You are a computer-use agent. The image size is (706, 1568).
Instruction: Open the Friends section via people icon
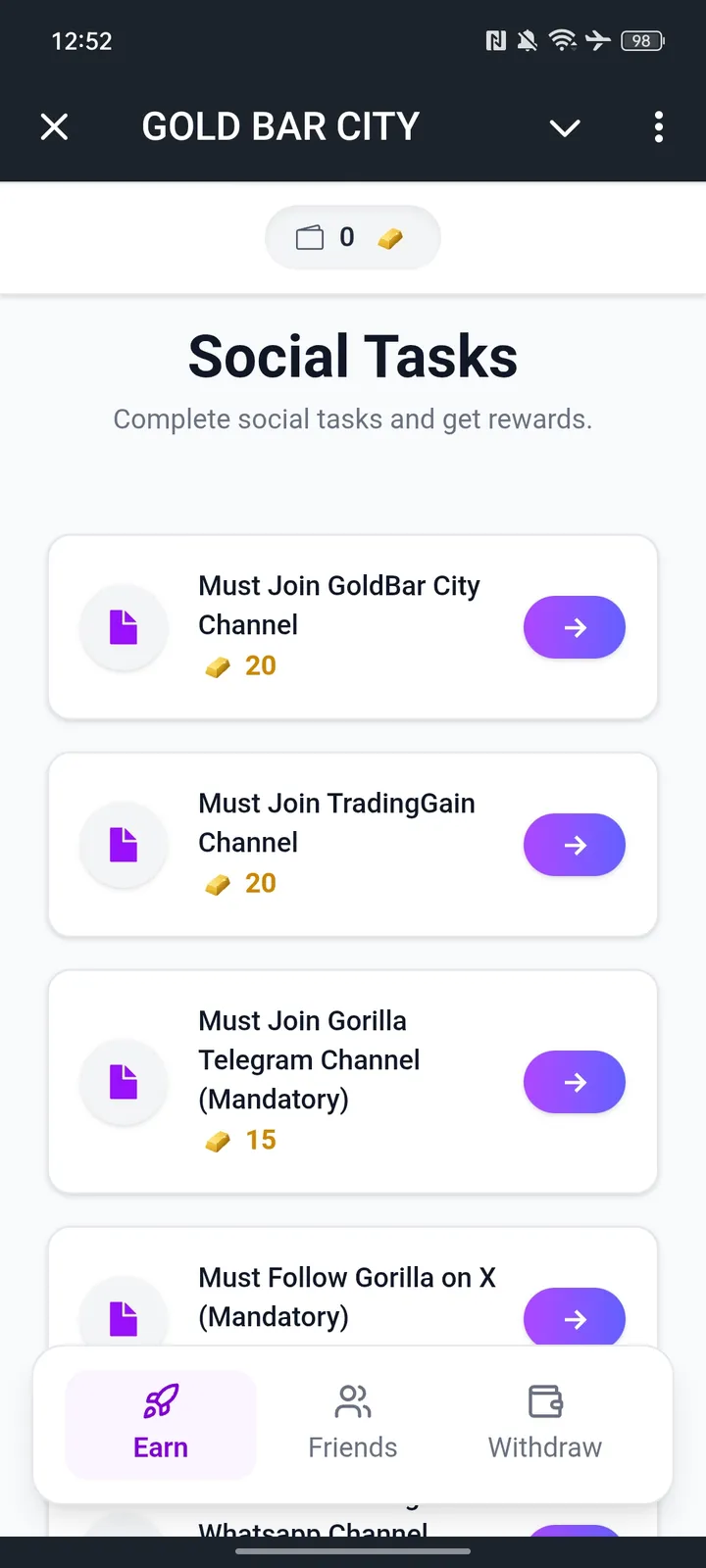tap(352, 1402)
